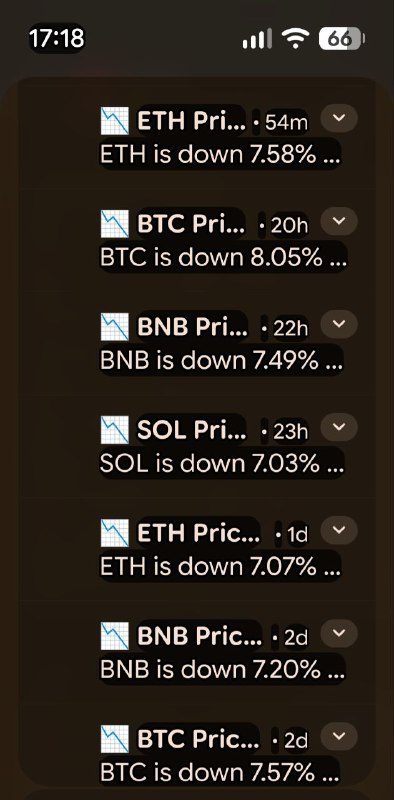Open the SOL down 7.03% notification
The image size is (394, 800).
[x=197, y=447]
